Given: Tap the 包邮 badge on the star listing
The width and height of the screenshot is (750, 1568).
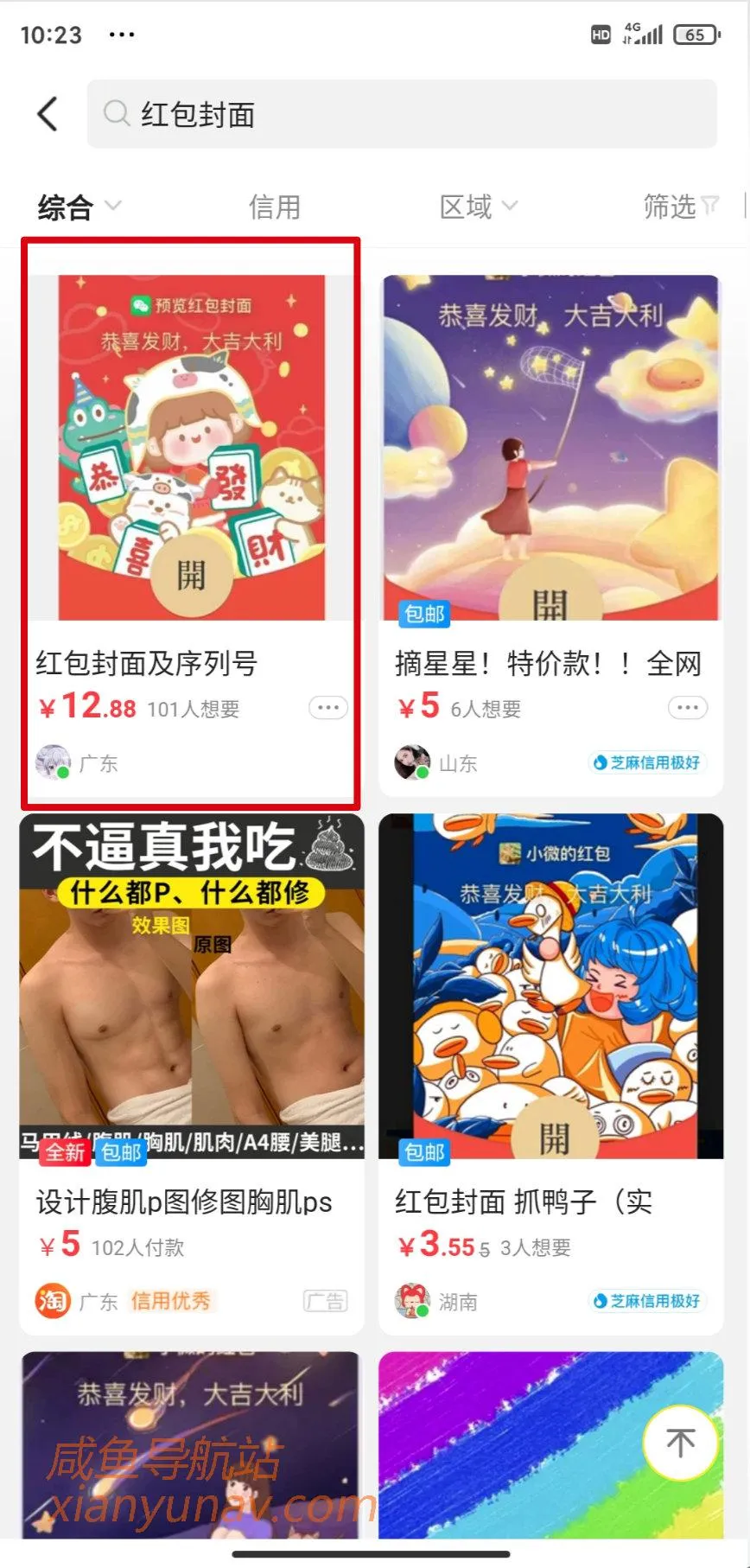Looking at the screenshot, I should tap(424, 615).
